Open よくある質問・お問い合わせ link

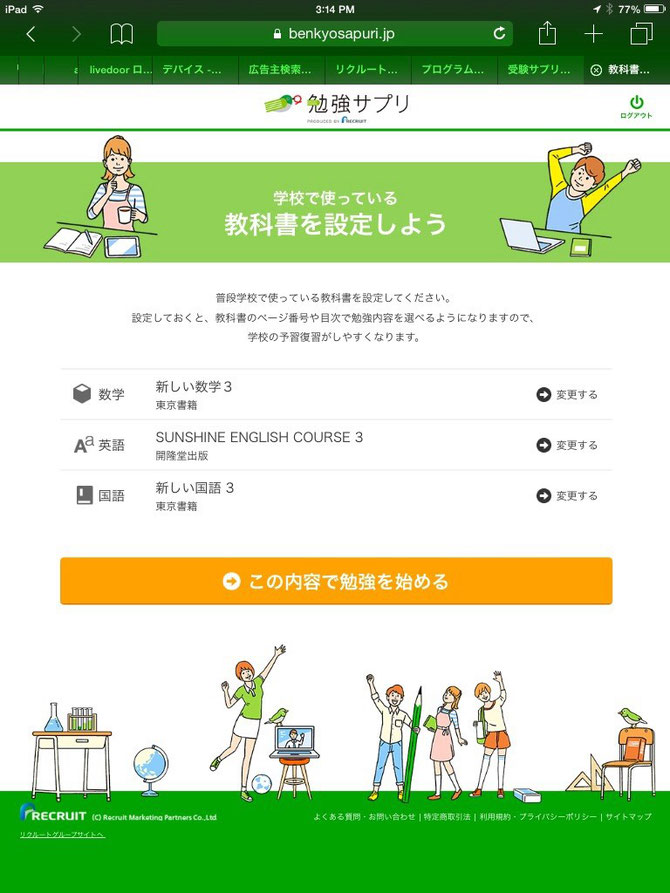pyautogui.click(x=364, y=817)
